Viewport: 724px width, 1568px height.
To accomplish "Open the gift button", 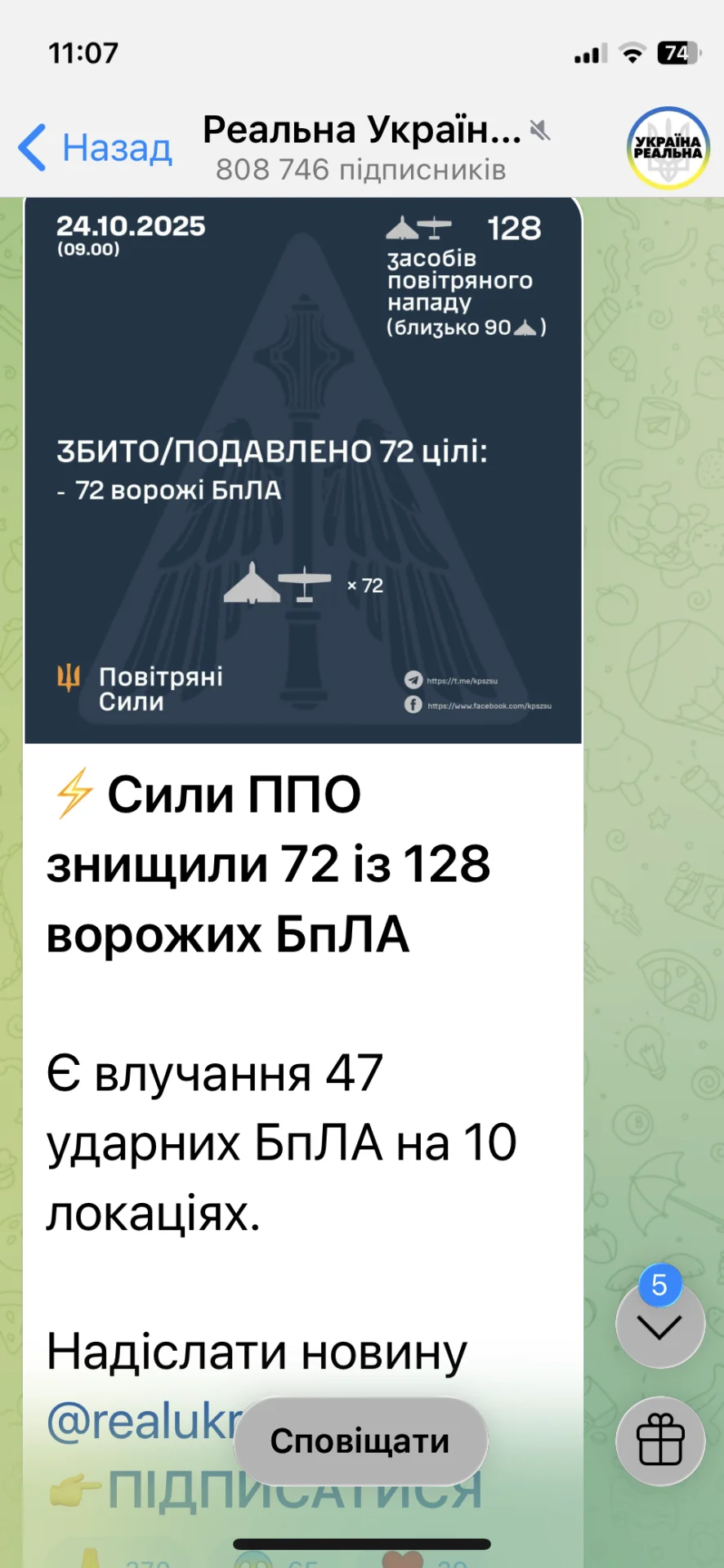I will [x=659, y=1441].
